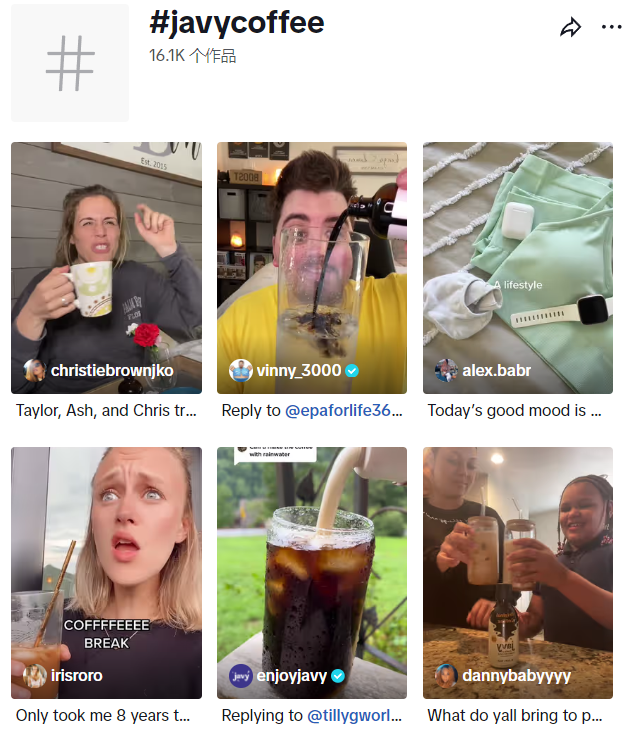
Task: Open the three-dot overflow menu
Action: click(611, 28)
